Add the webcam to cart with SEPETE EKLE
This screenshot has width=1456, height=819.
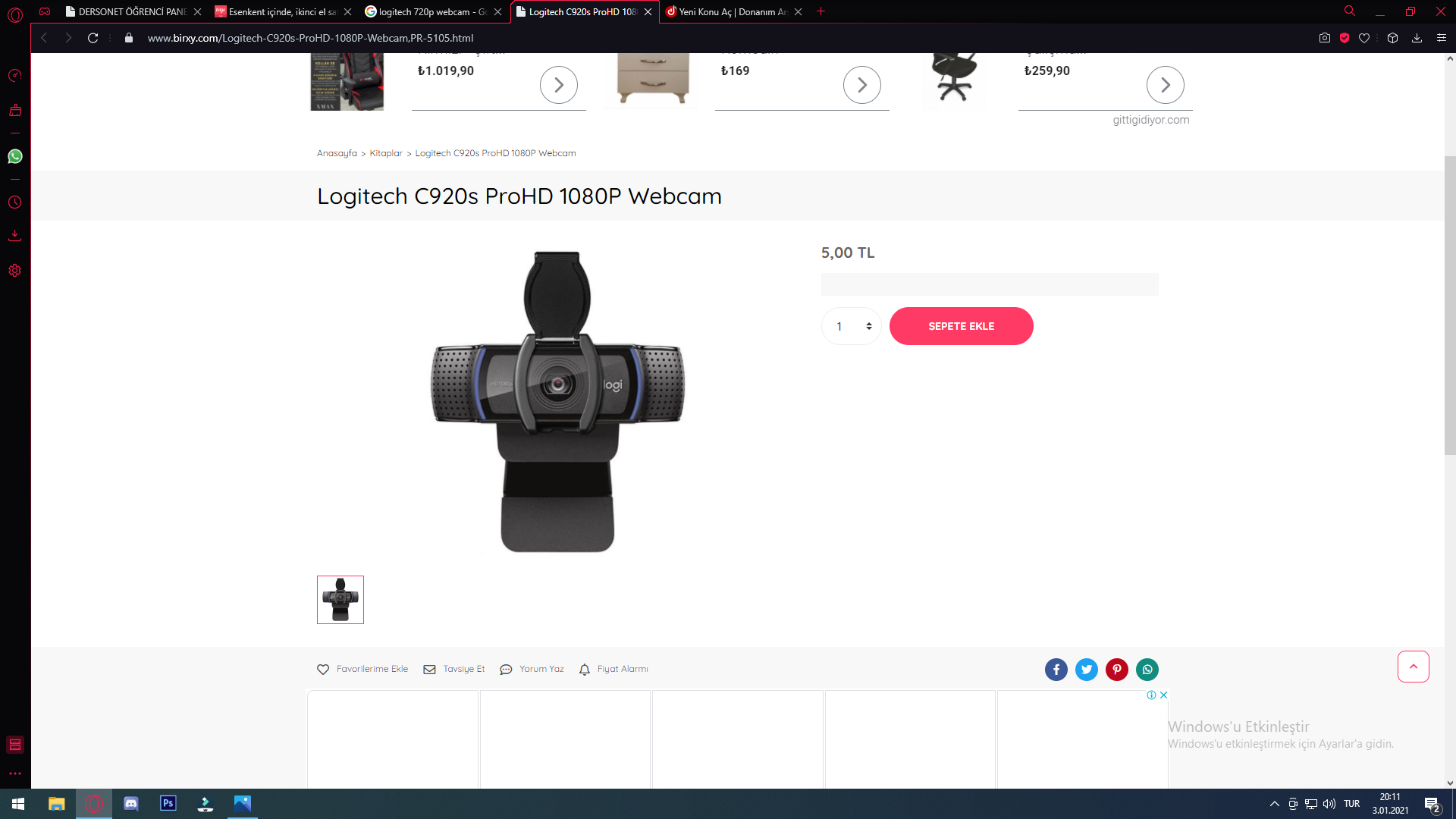click(961, 326)
